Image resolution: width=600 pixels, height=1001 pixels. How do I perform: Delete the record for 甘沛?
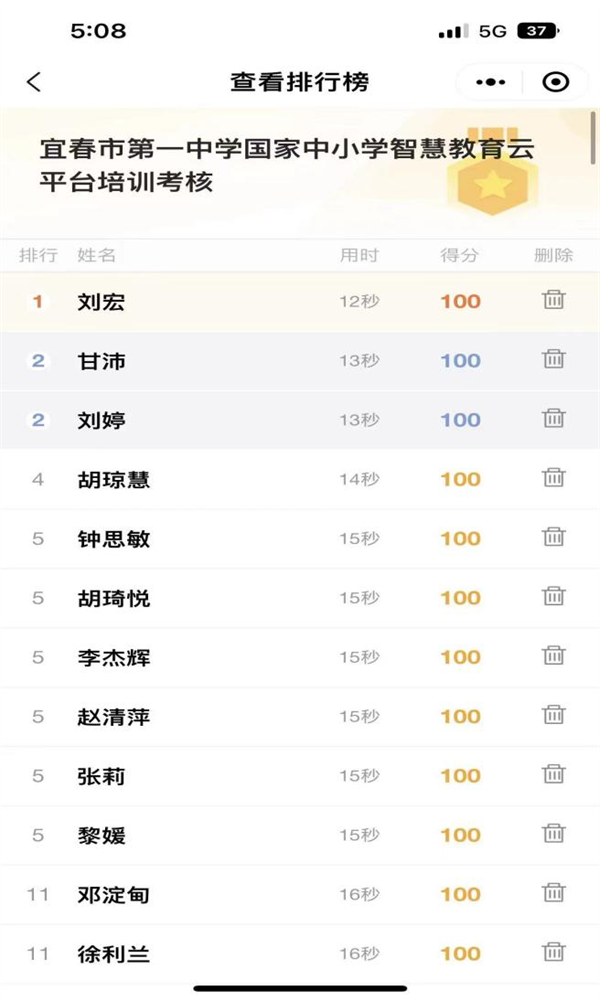[x=553, y=359]
